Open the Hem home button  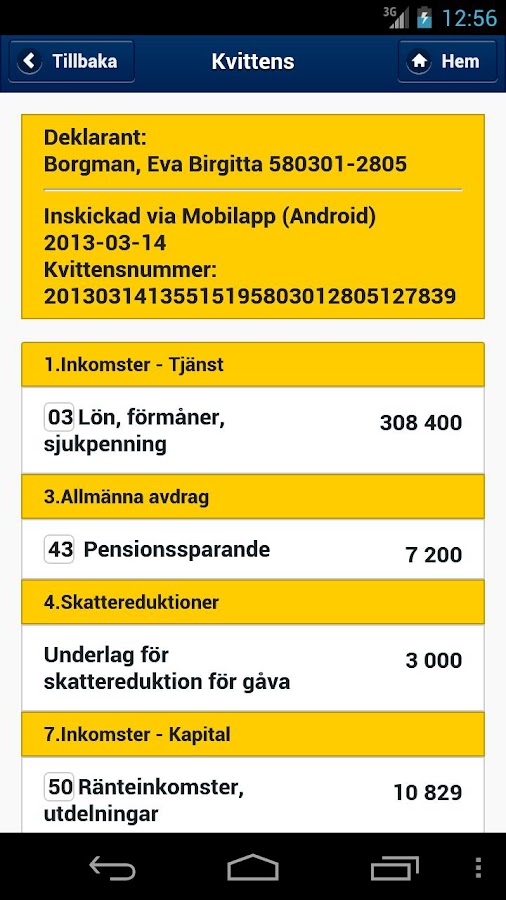coord(447,61)
